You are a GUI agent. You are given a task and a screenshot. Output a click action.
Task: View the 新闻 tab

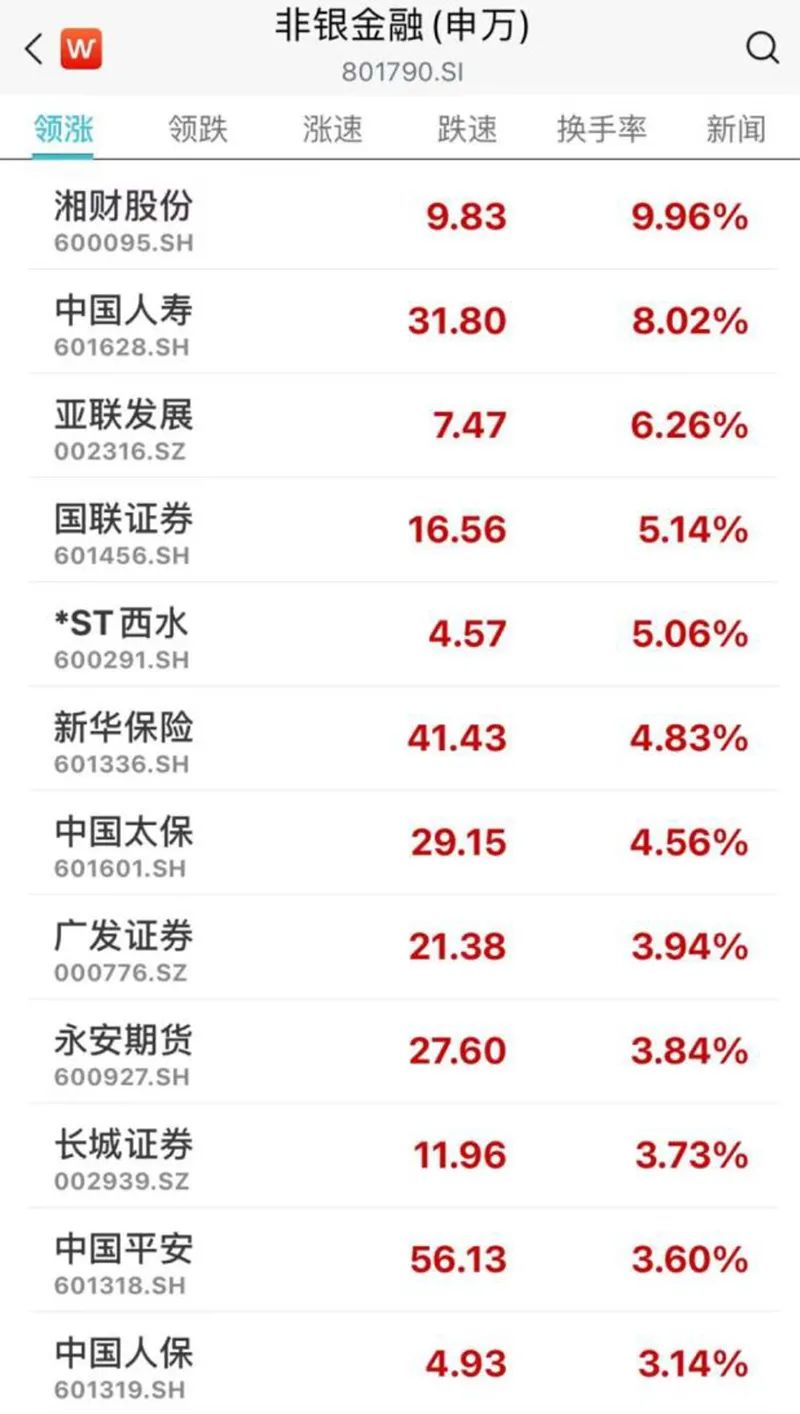pos(736,129)
